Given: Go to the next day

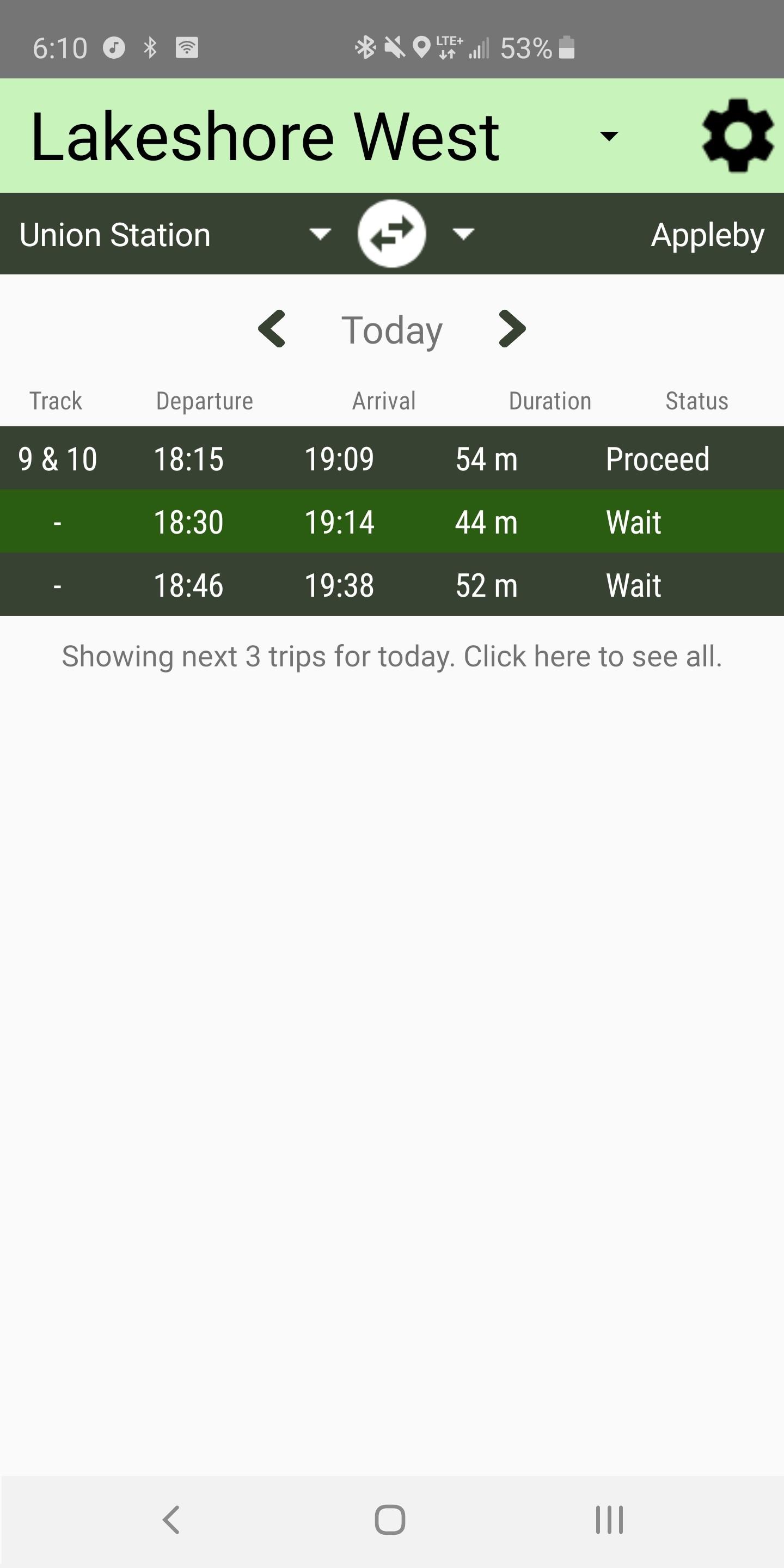Looking at the screenshot, I should coord(511,329).
